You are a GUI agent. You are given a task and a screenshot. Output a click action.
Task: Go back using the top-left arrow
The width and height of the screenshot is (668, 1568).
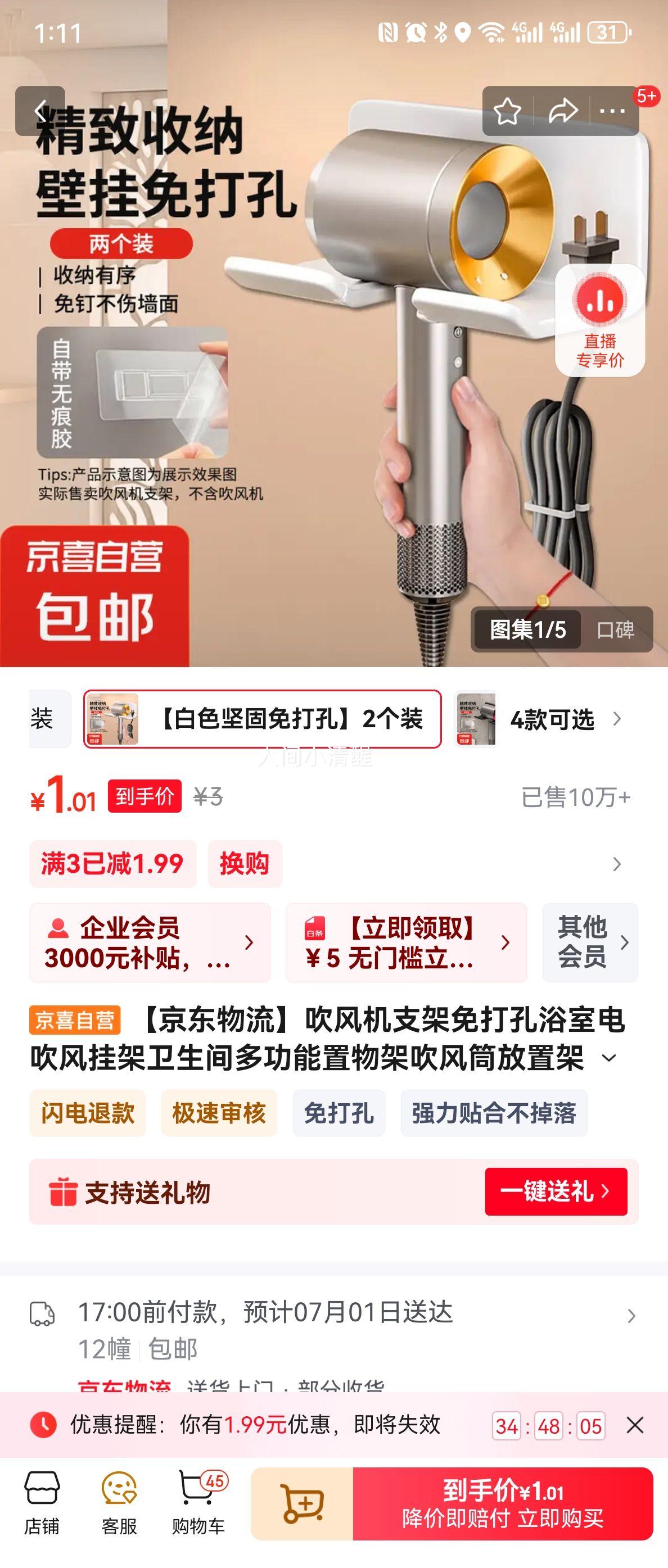40,111
